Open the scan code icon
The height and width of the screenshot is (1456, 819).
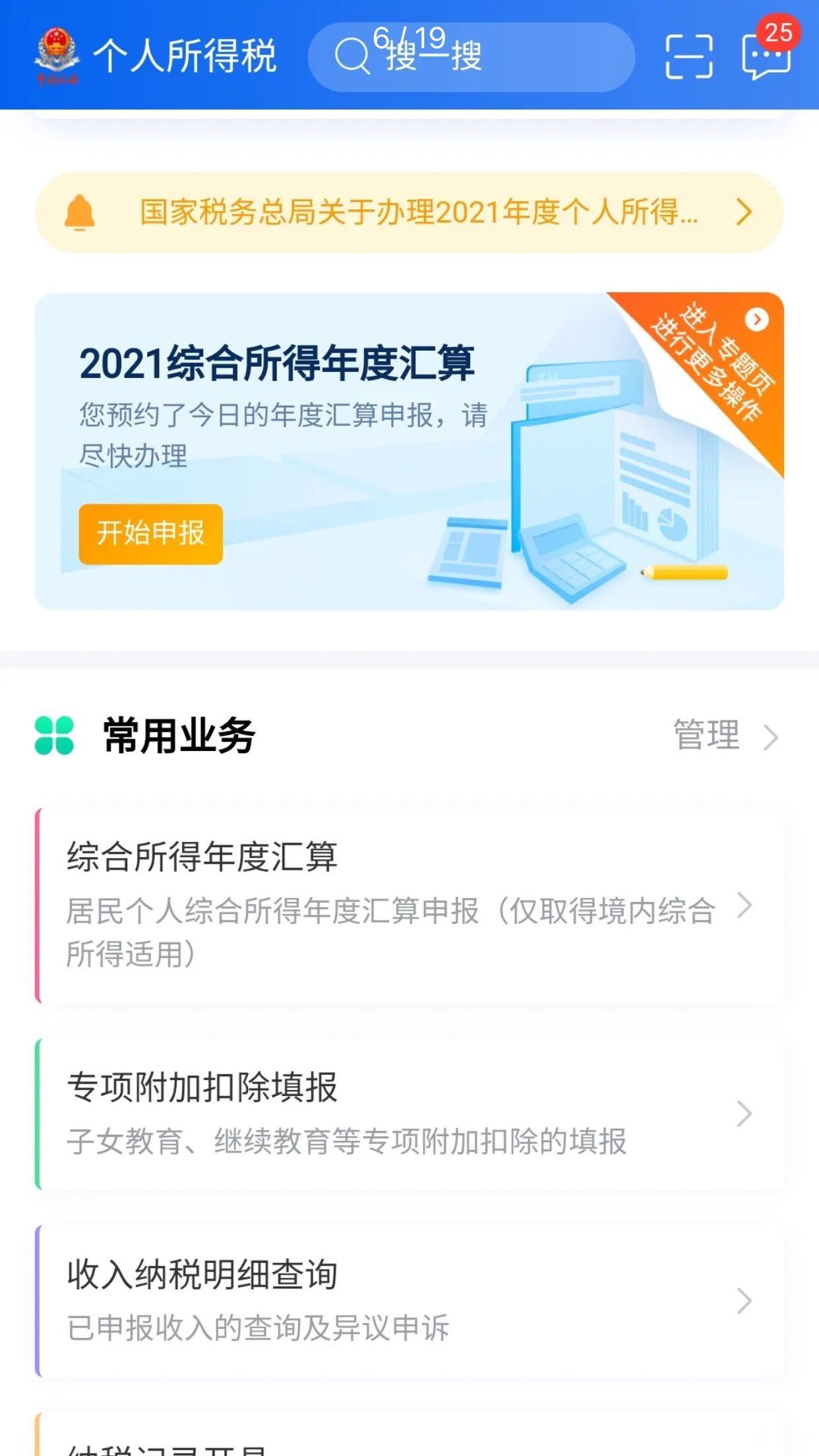coord(689,57)
